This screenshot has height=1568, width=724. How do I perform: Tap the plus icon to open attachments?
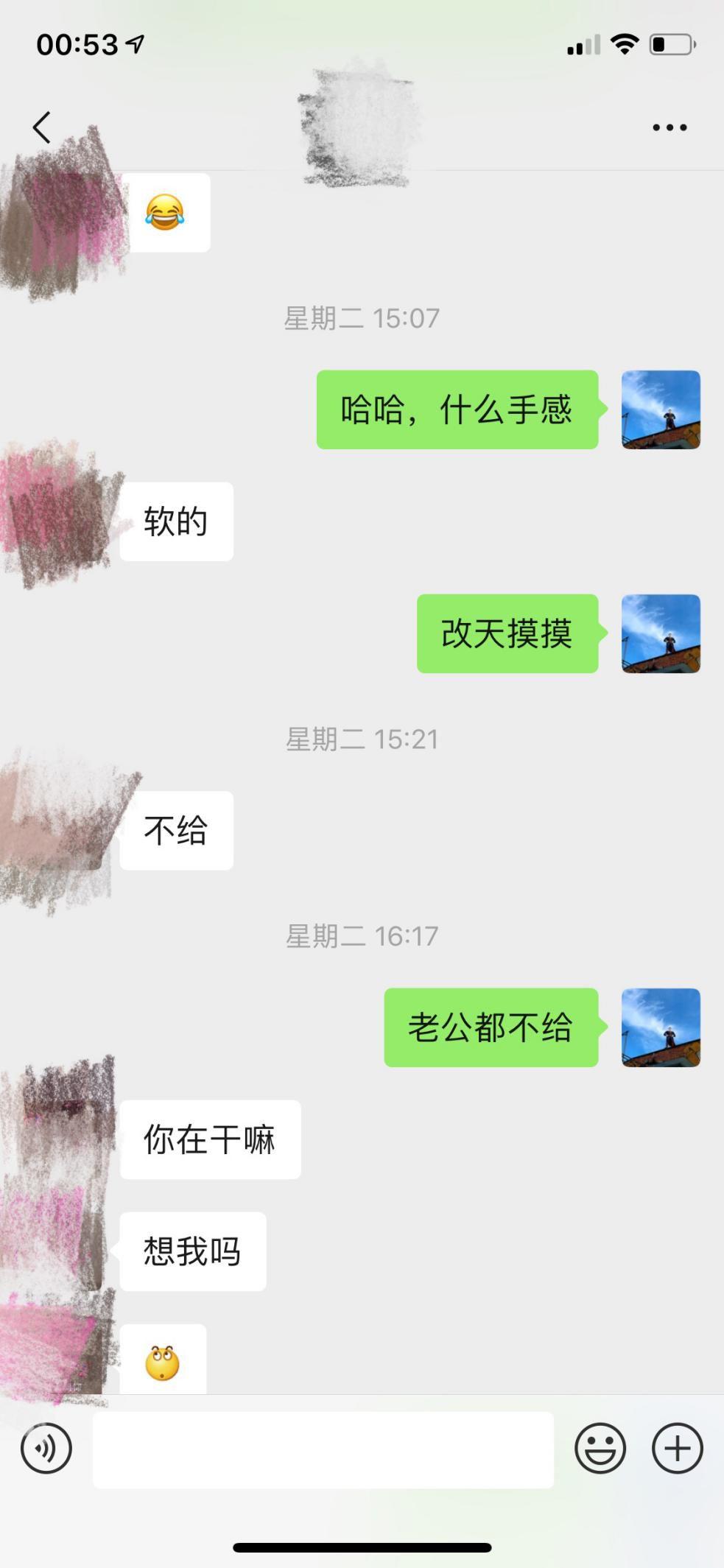pos(675,1446)
